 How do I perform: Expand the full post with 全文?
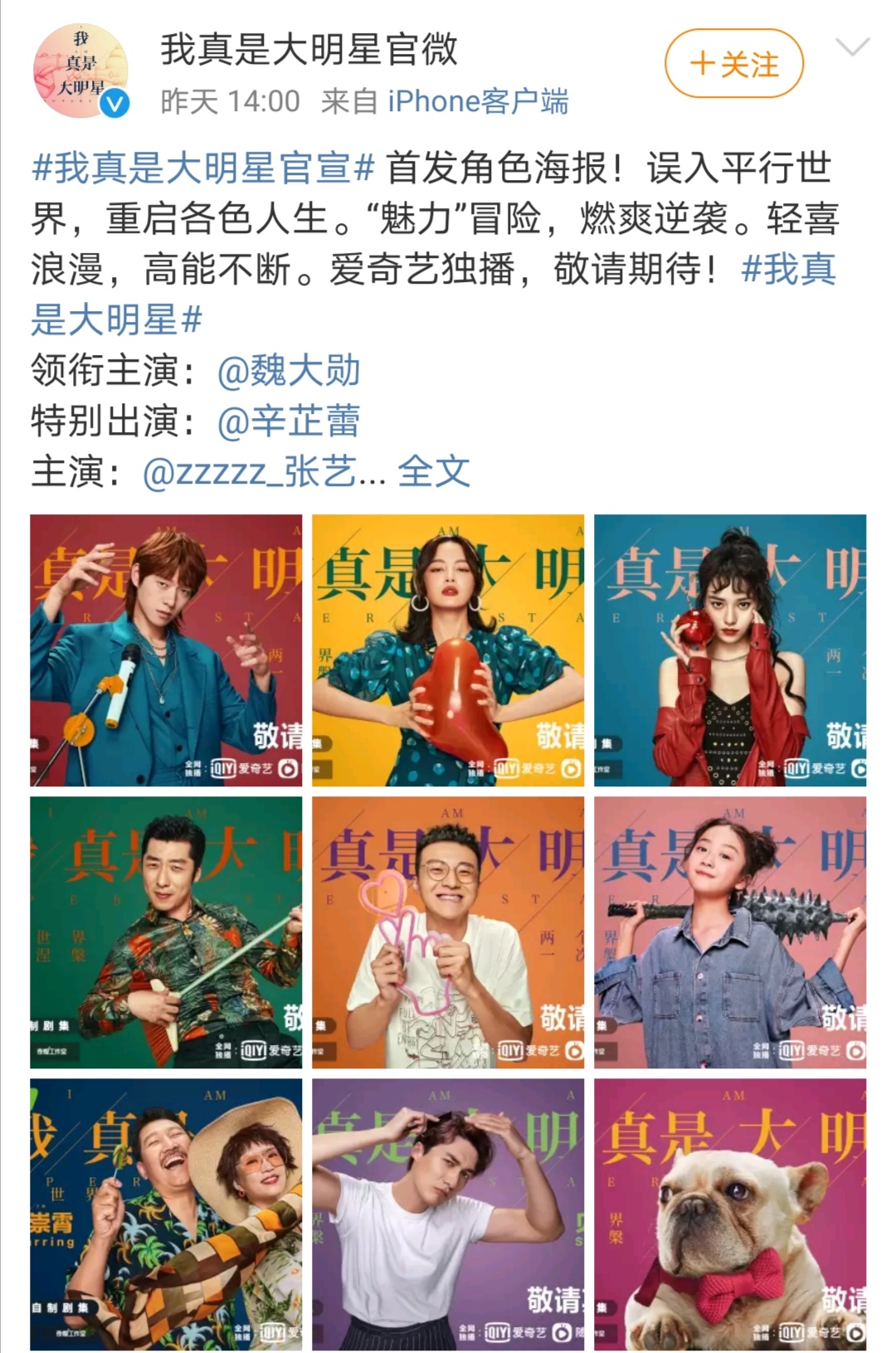(x=433, y=471)
